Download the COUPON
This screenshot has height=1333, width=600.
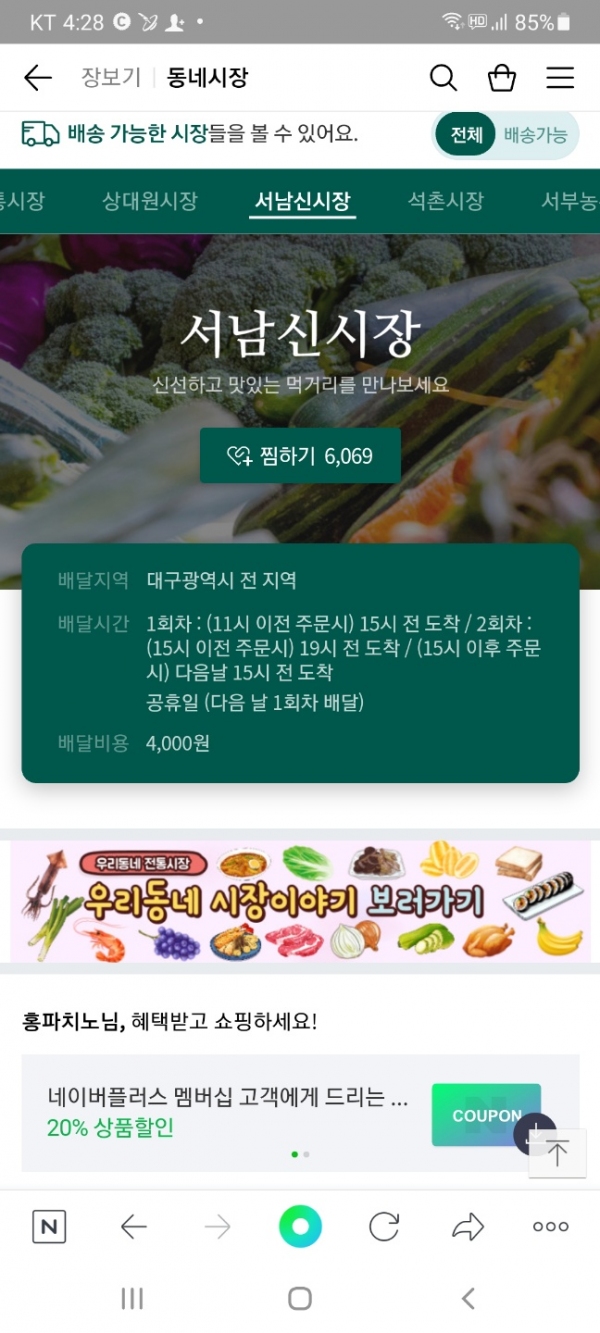[486, 1115]
